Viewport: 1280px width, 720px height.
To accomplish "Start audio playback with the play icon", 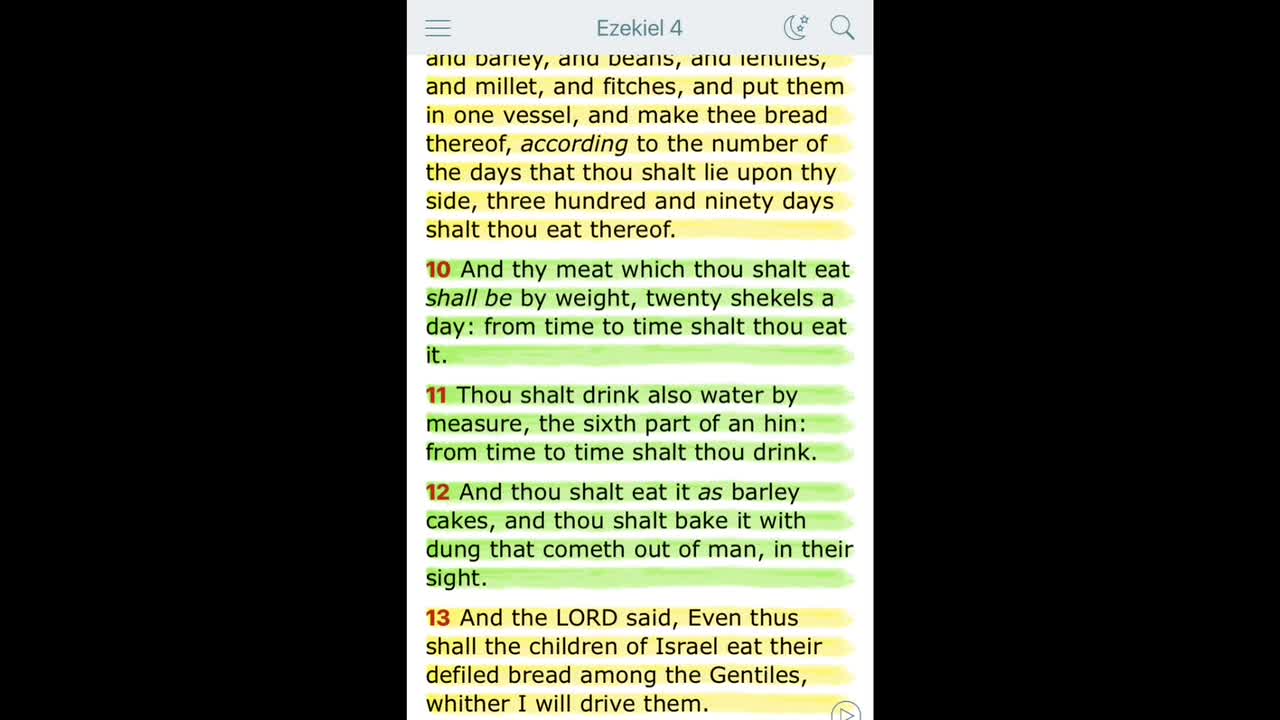I will 845,712.
